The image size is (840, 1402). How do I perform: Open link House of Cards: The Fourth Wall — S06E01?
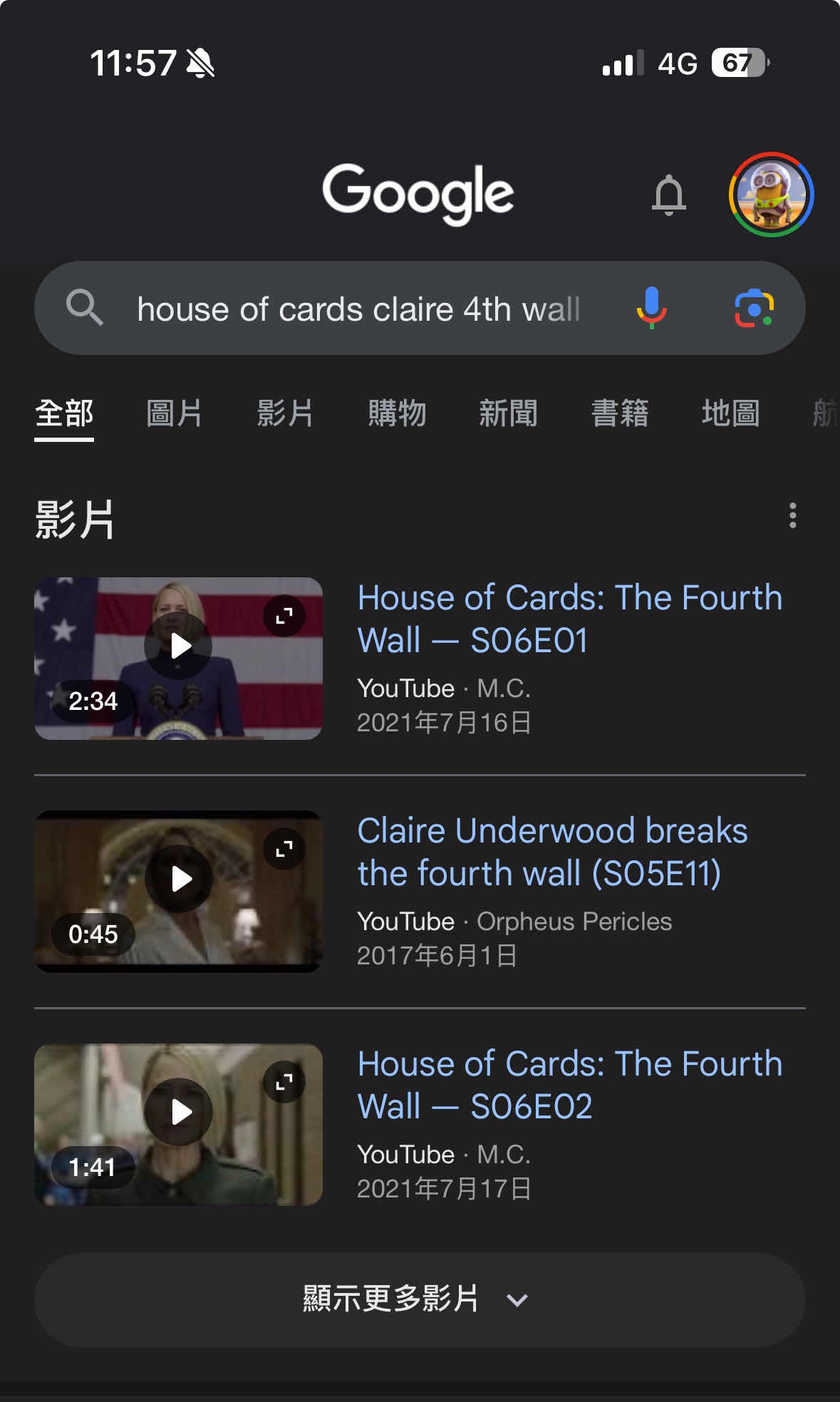click(x=569, y=618)
